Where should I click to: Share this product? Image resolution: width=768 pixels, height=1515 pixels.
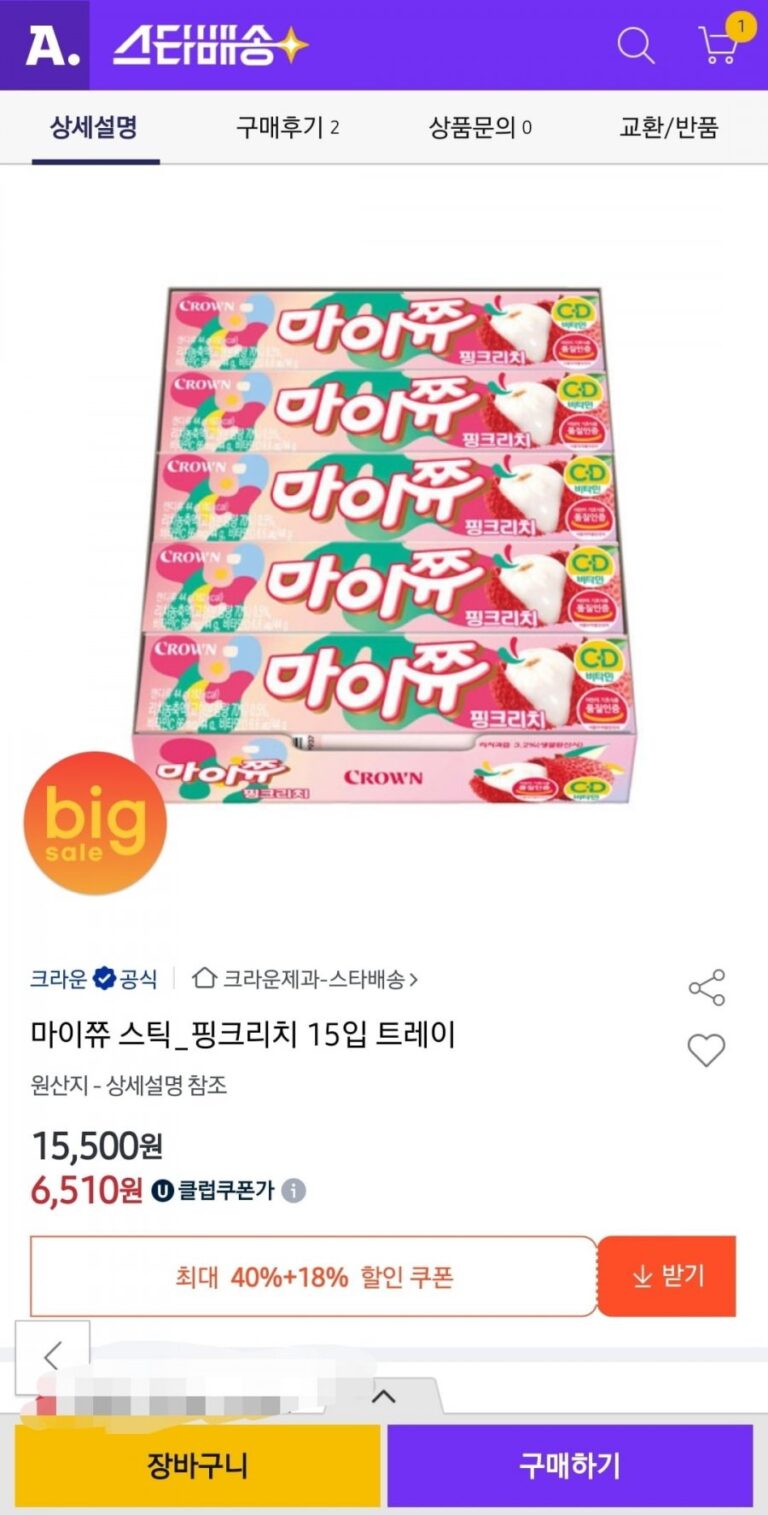(x=706, y=987)
